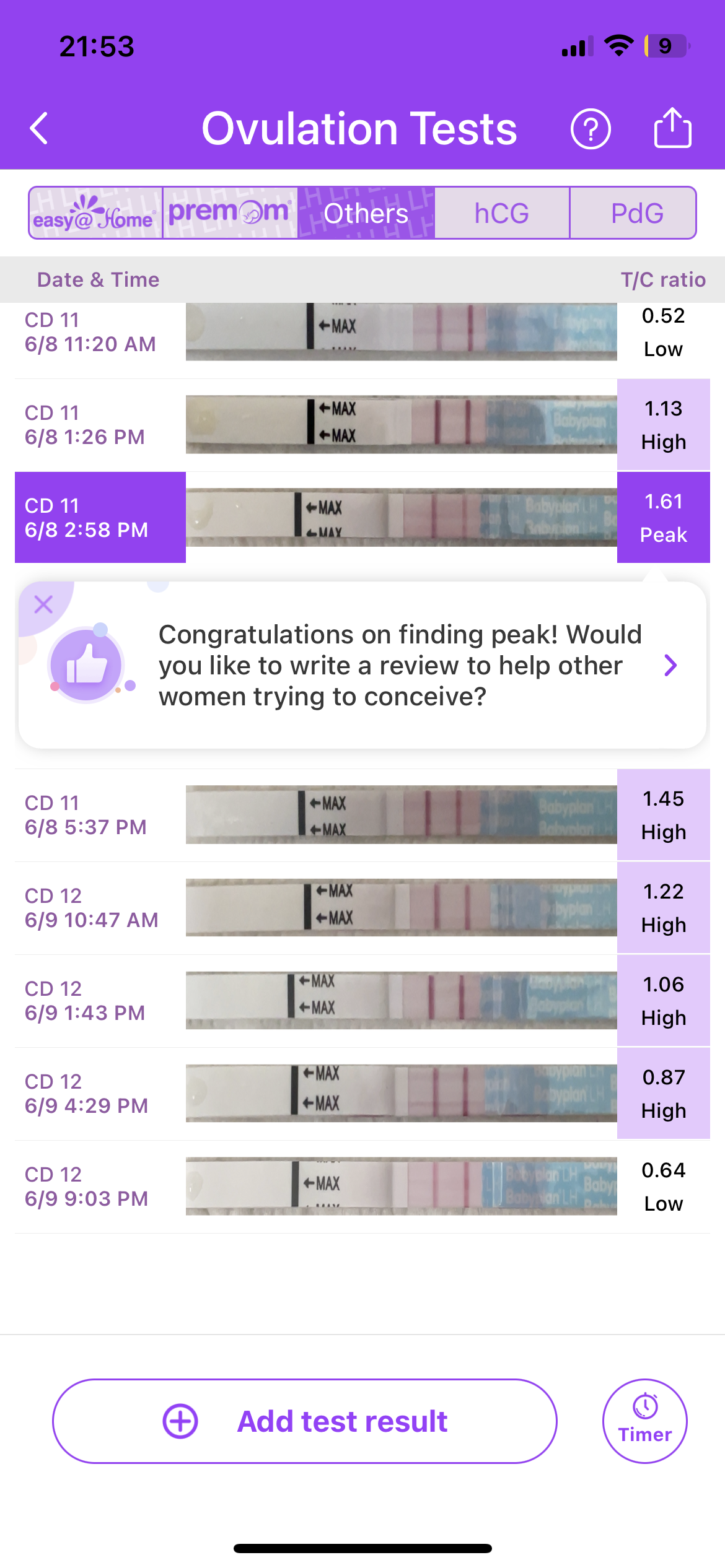This screenshot has width=725, height=1568.
Task: Share the ovulation test results
Action: (672, 128)
